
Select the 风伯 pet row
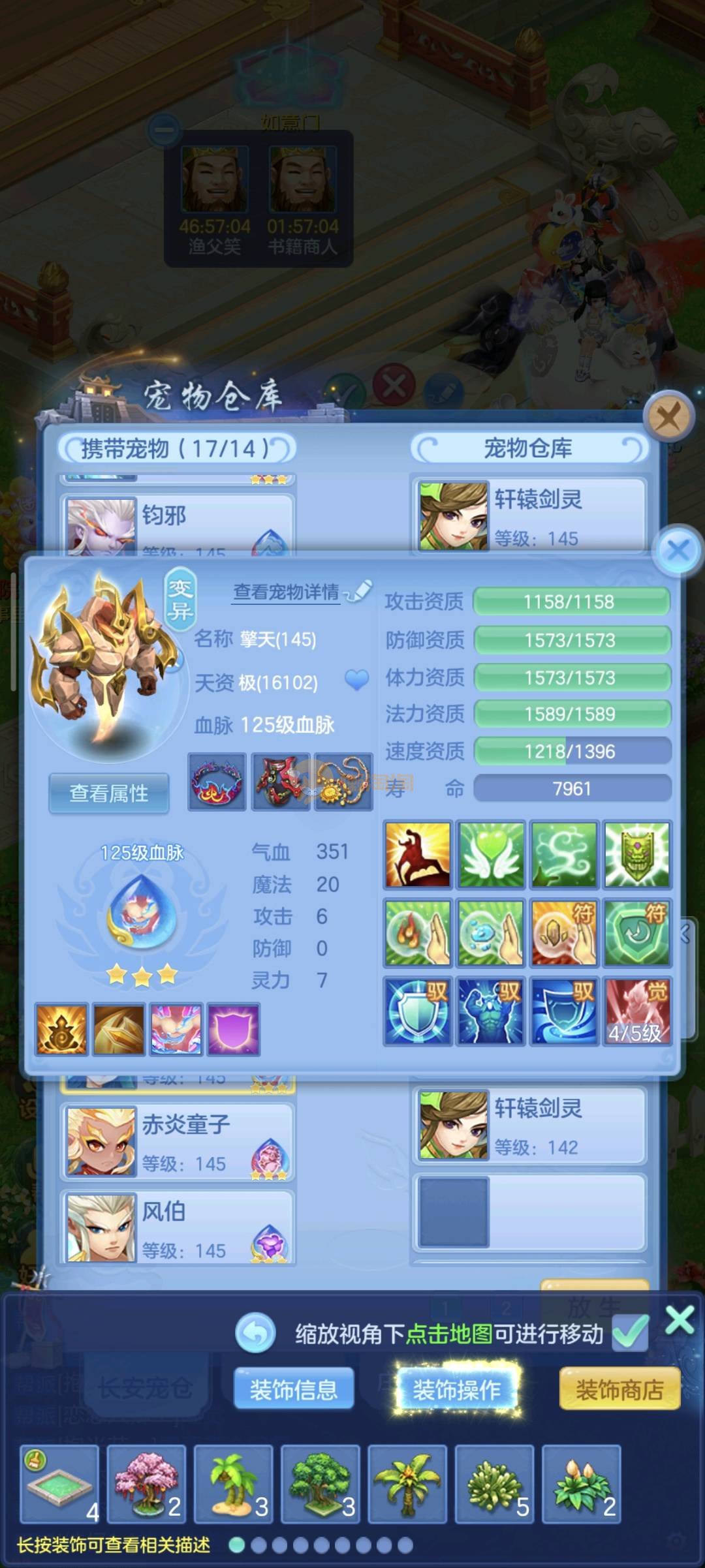pos(178,1228)
